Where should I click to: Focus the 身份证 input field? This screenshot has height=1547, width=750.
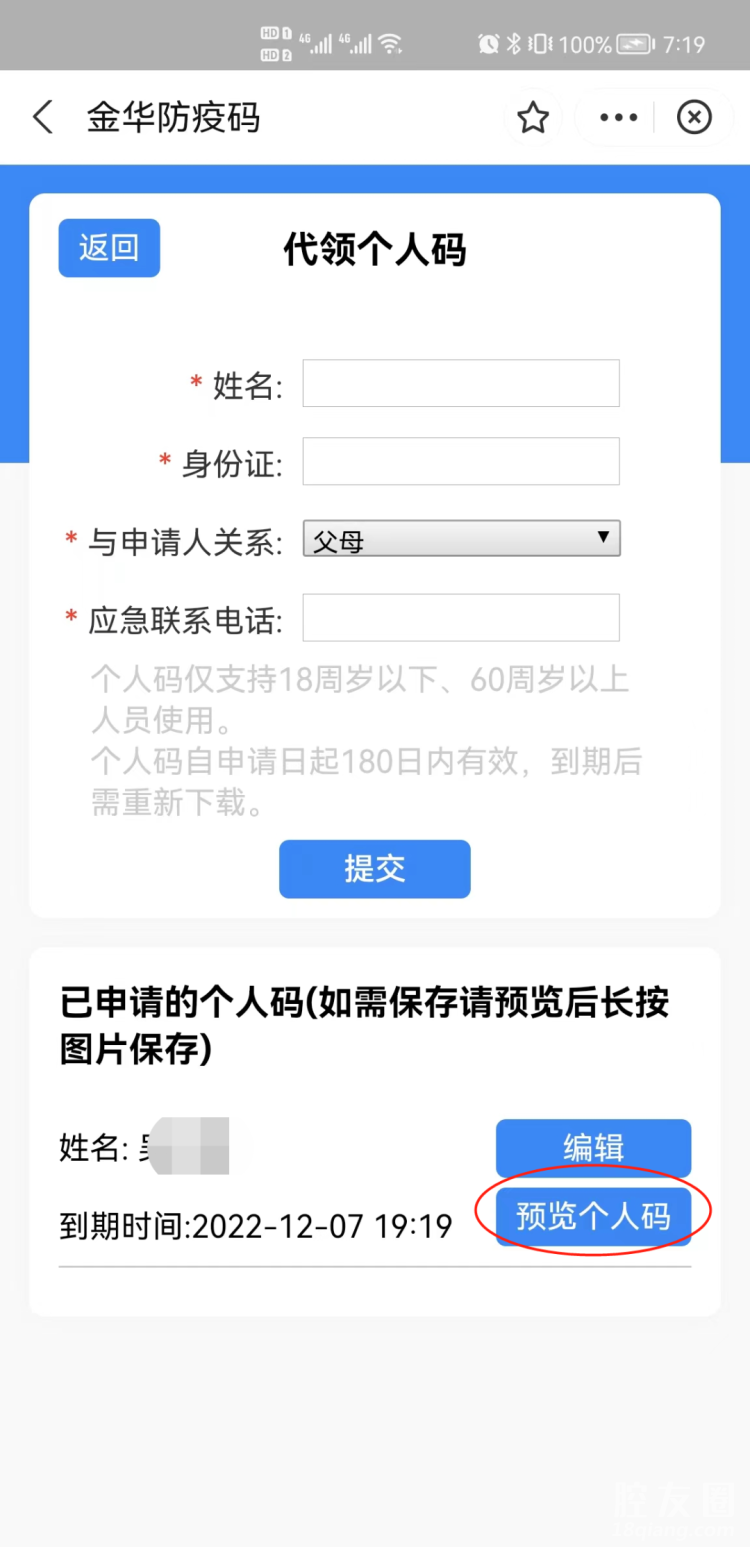461,461
